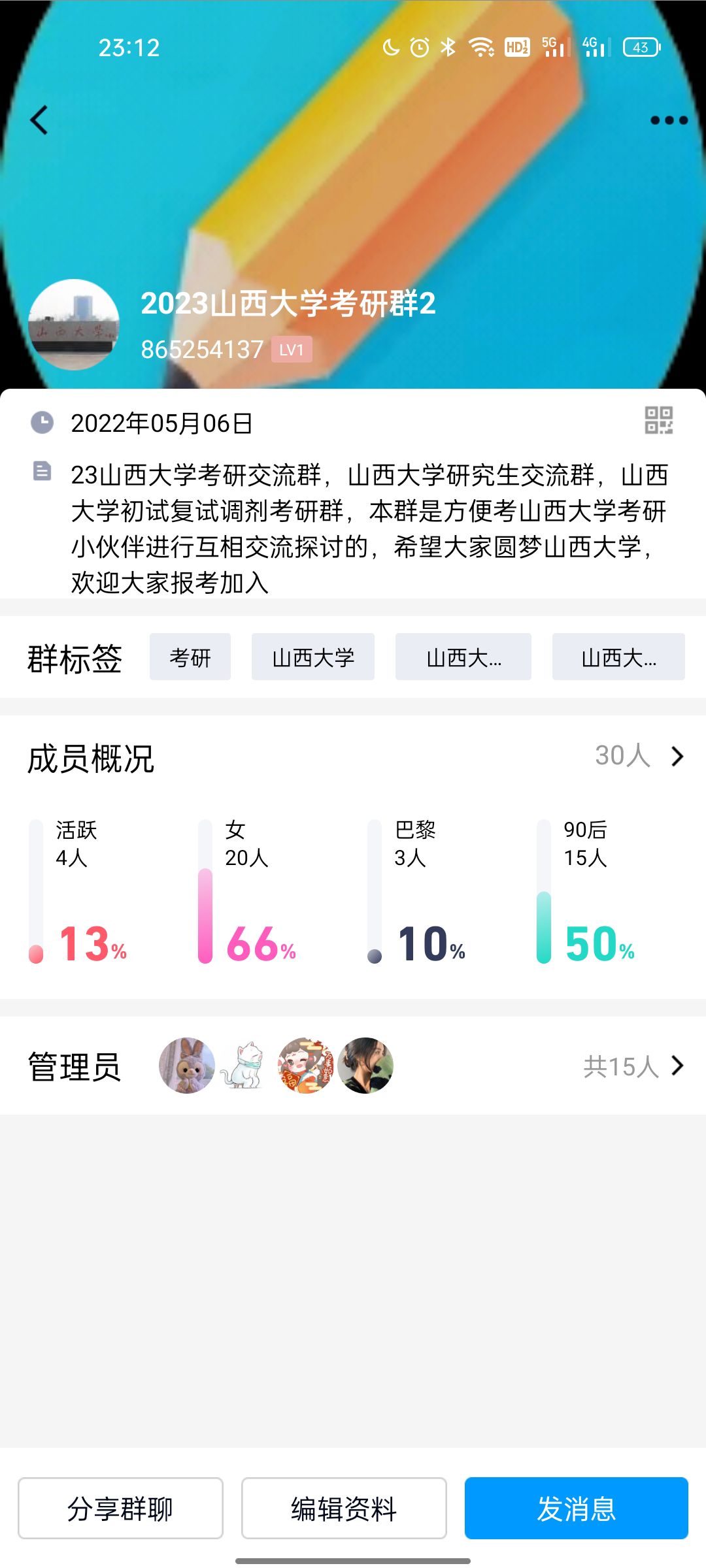Tap 发消息 to send a message
Screen dimensions: 706x1568
tap(577, 1509)
